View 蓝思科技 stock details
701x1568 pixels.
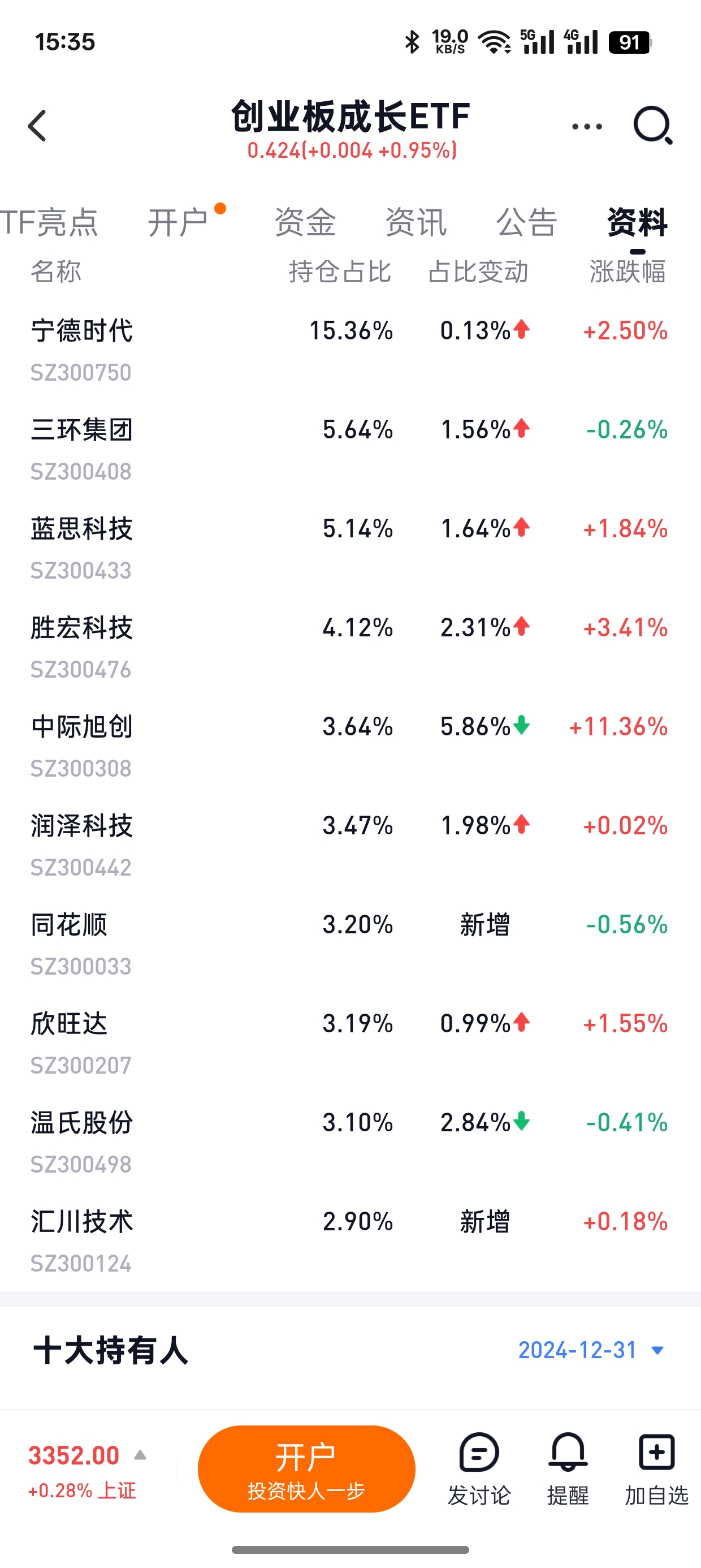click(350, 549)
